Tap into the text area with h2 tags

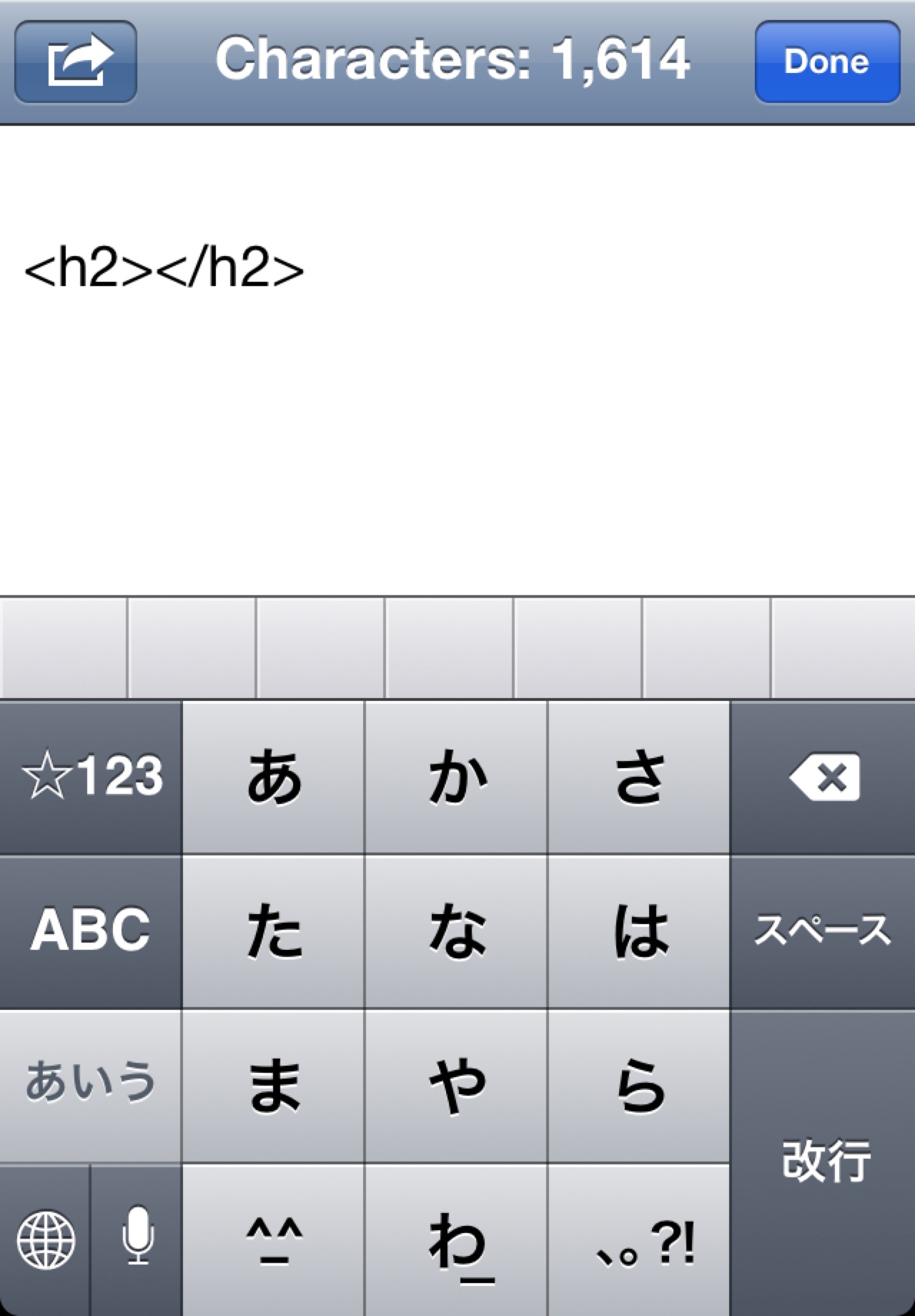(457, 358)
